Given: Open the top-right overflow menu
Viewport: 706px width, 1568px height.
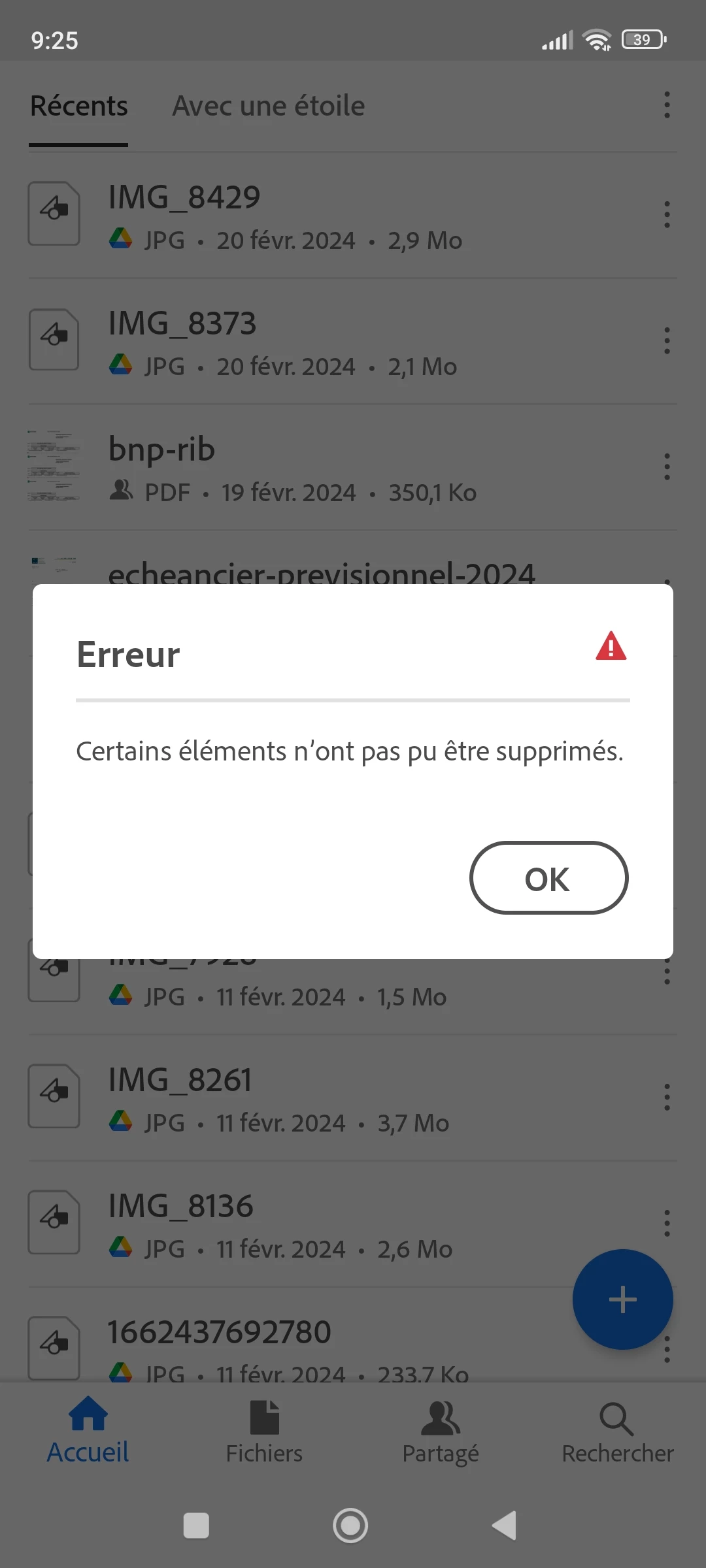Looking at the screenshot, I should 667,105.
